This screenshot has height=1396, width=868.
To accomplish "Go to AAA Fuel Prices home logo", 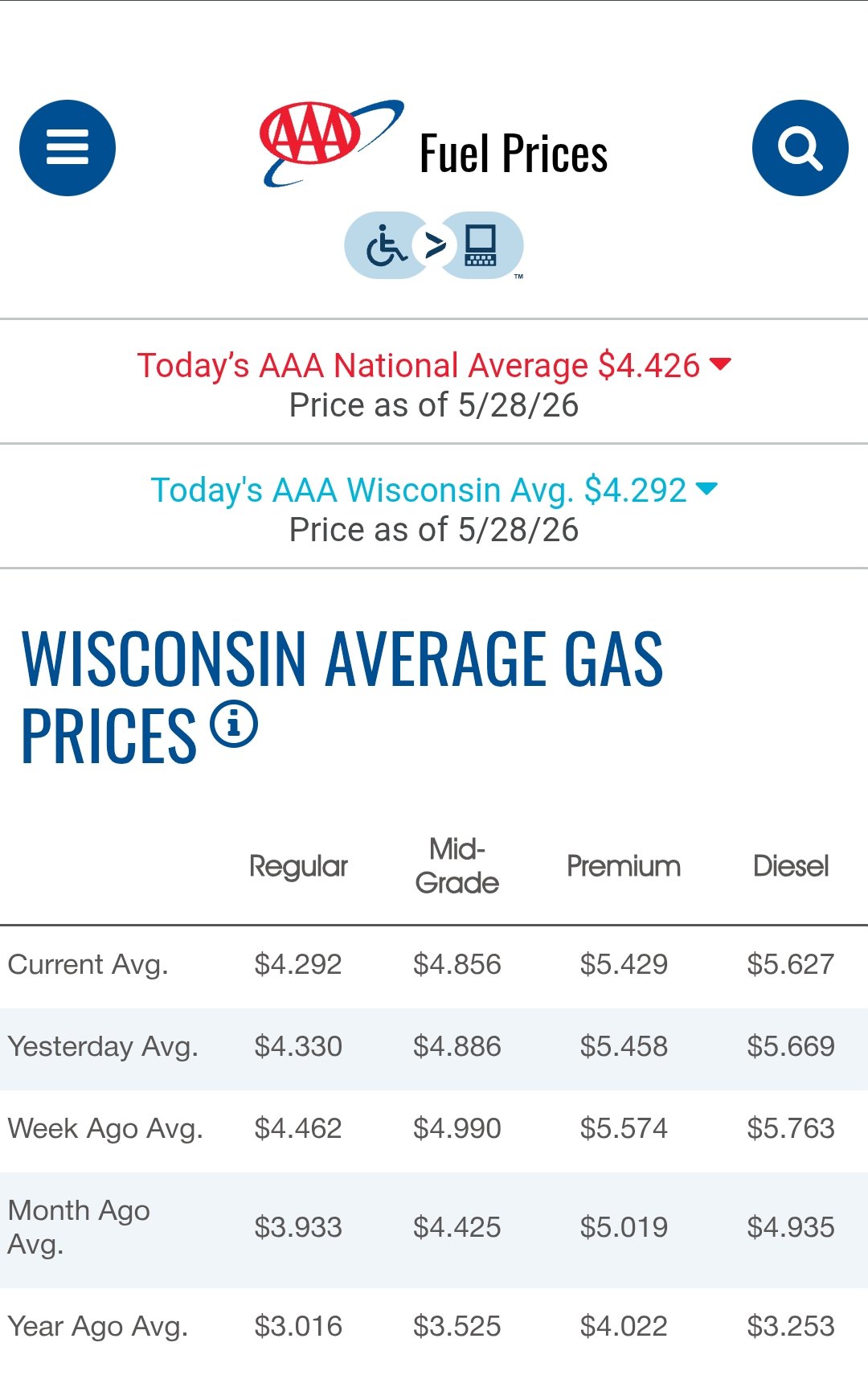I will pos(434,145).
